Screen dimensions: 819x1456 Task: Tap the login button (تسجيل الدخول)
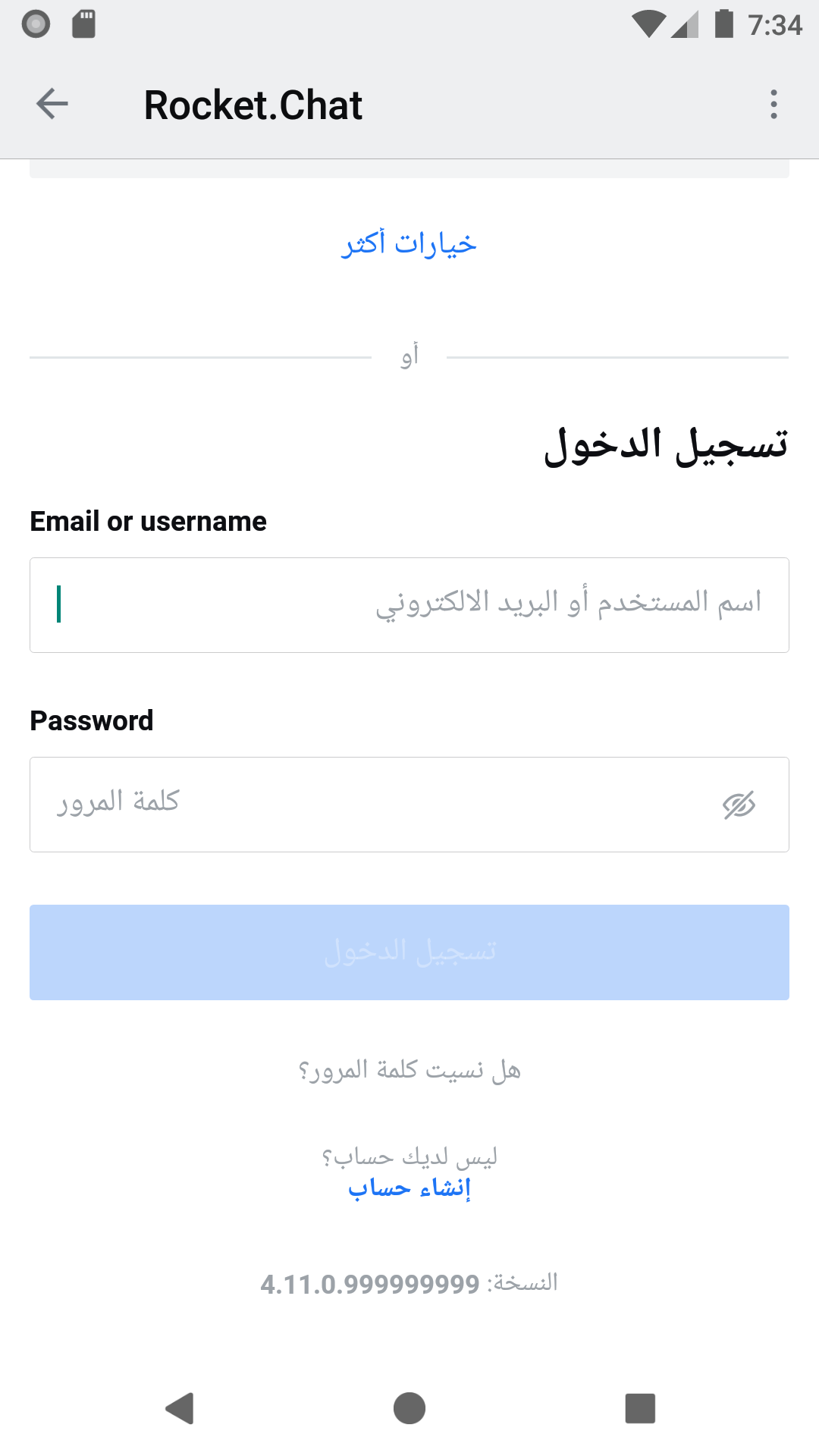click(x=409, y=952)
